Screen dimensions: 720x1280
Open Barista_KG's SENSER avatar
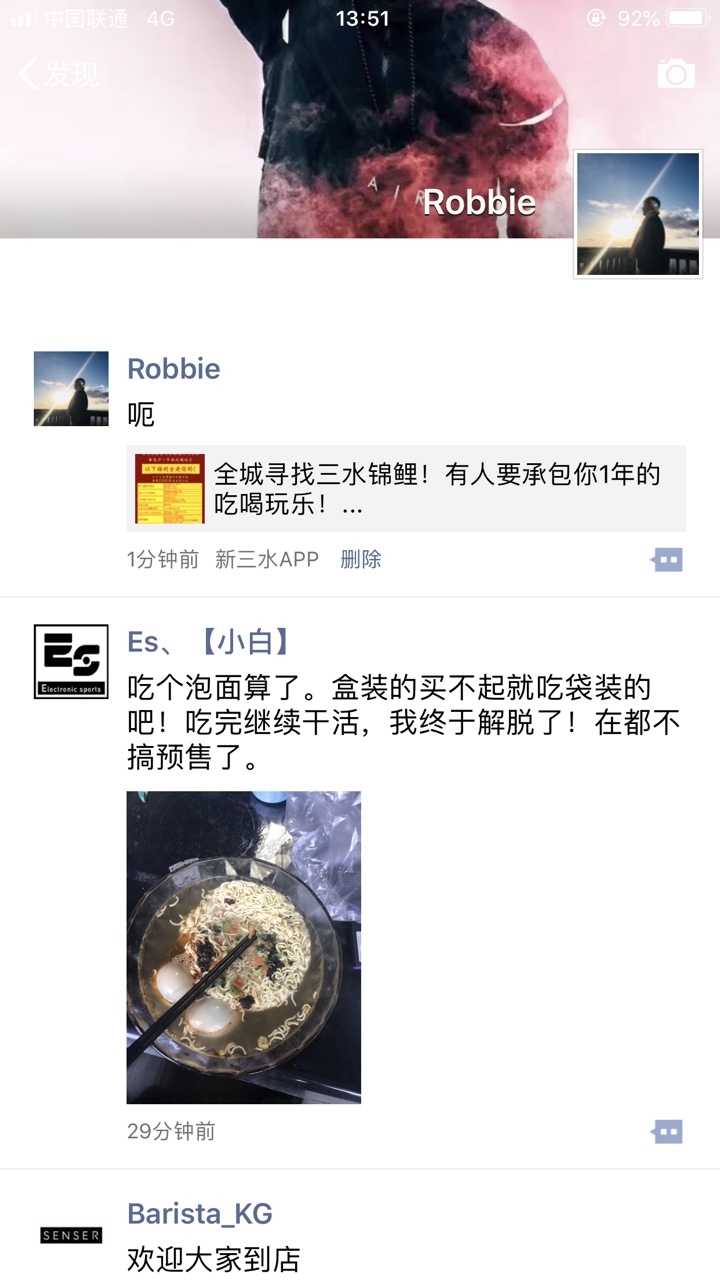point(71,1235)
